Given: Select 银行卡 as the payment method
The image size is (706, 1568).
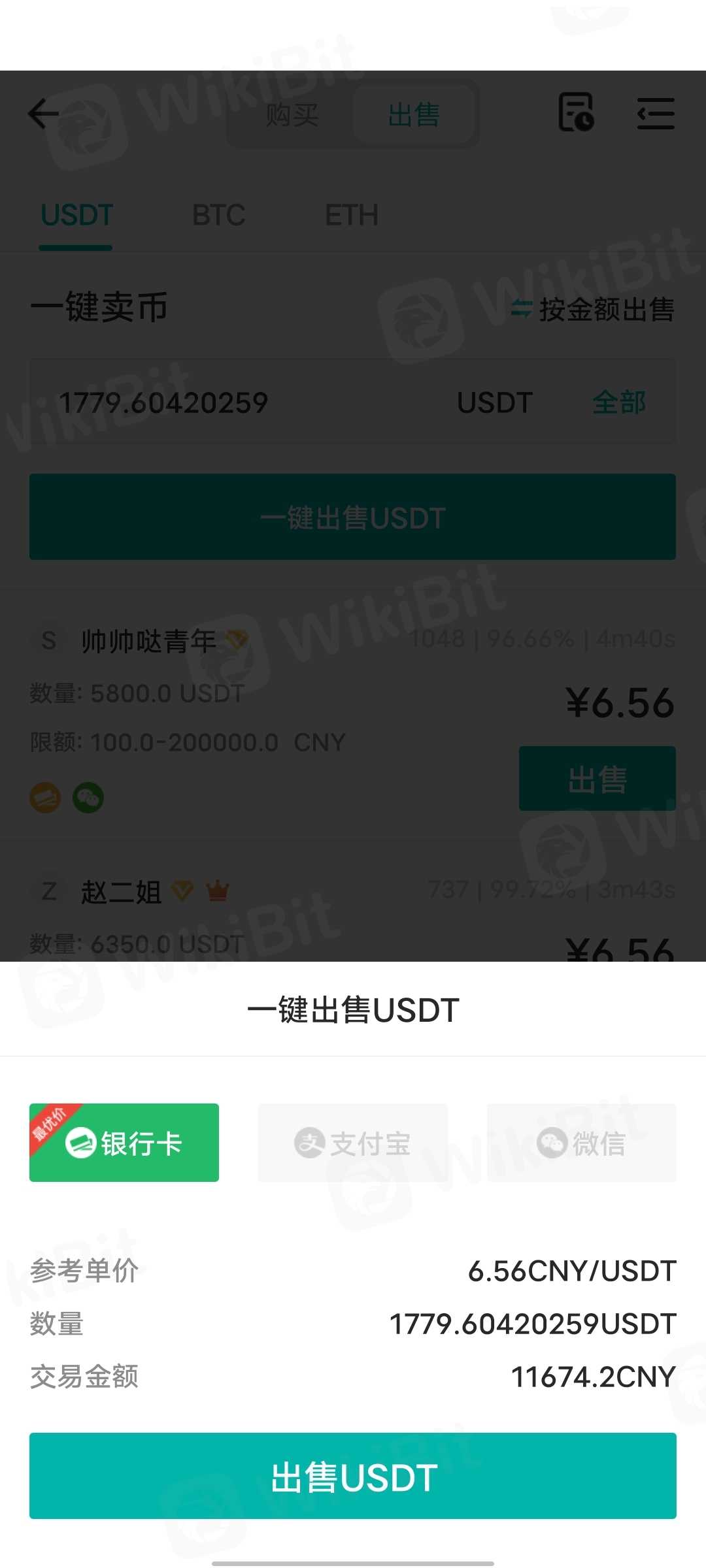Looking at the screenshot, I should coord(124,1143).
